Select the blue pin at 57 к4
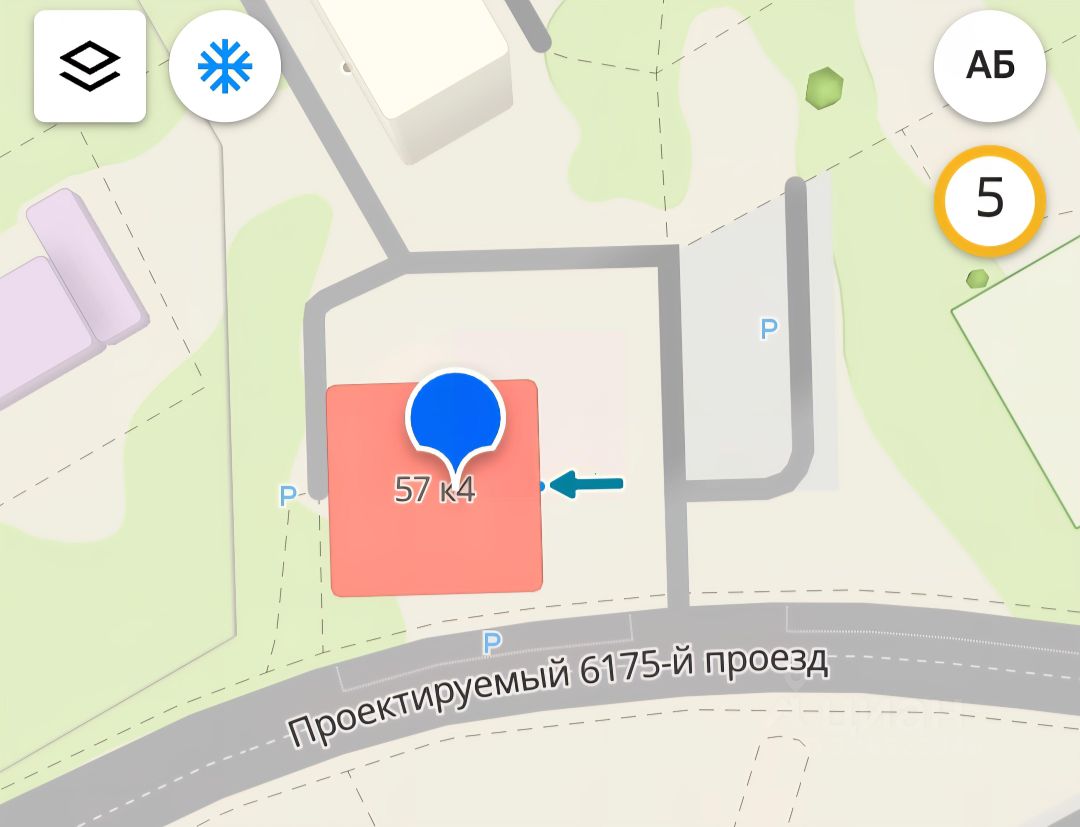This screenshot has width=1080, height=827. (x=455, y=417)
